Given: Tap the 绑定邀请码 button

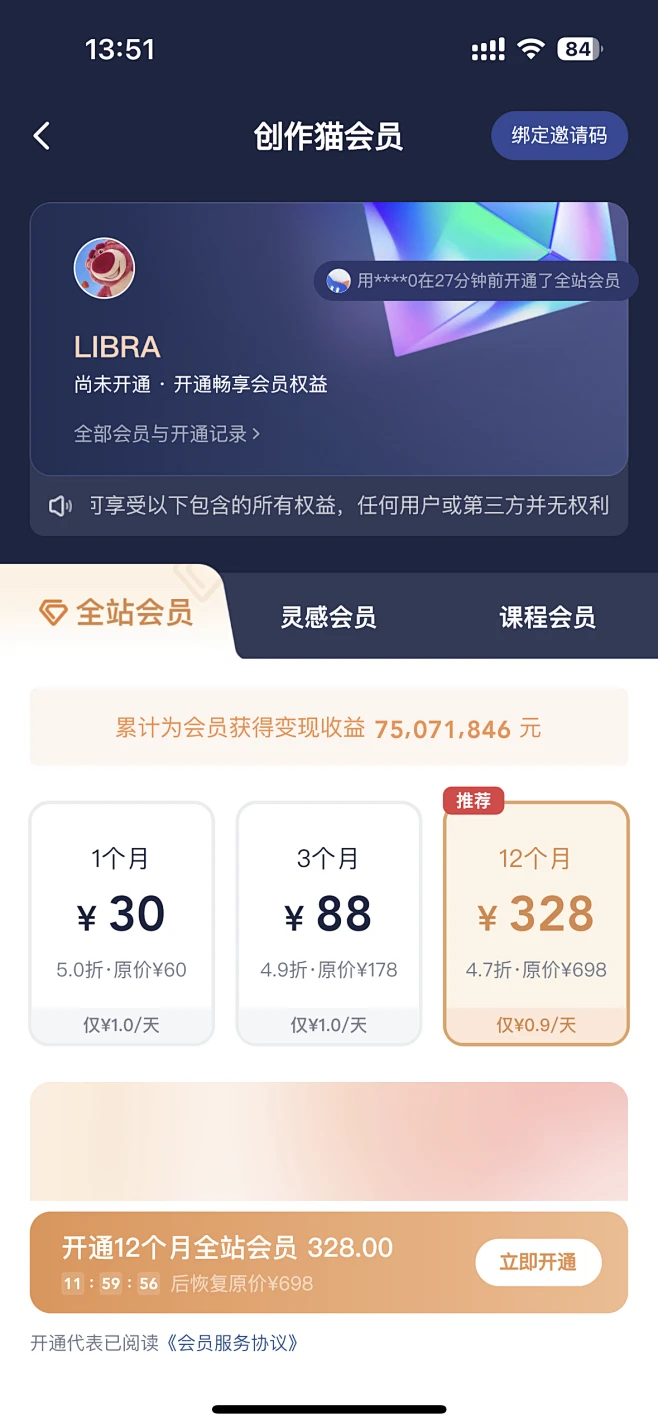Looking at the screenshot, I should (x=559, y=136).
